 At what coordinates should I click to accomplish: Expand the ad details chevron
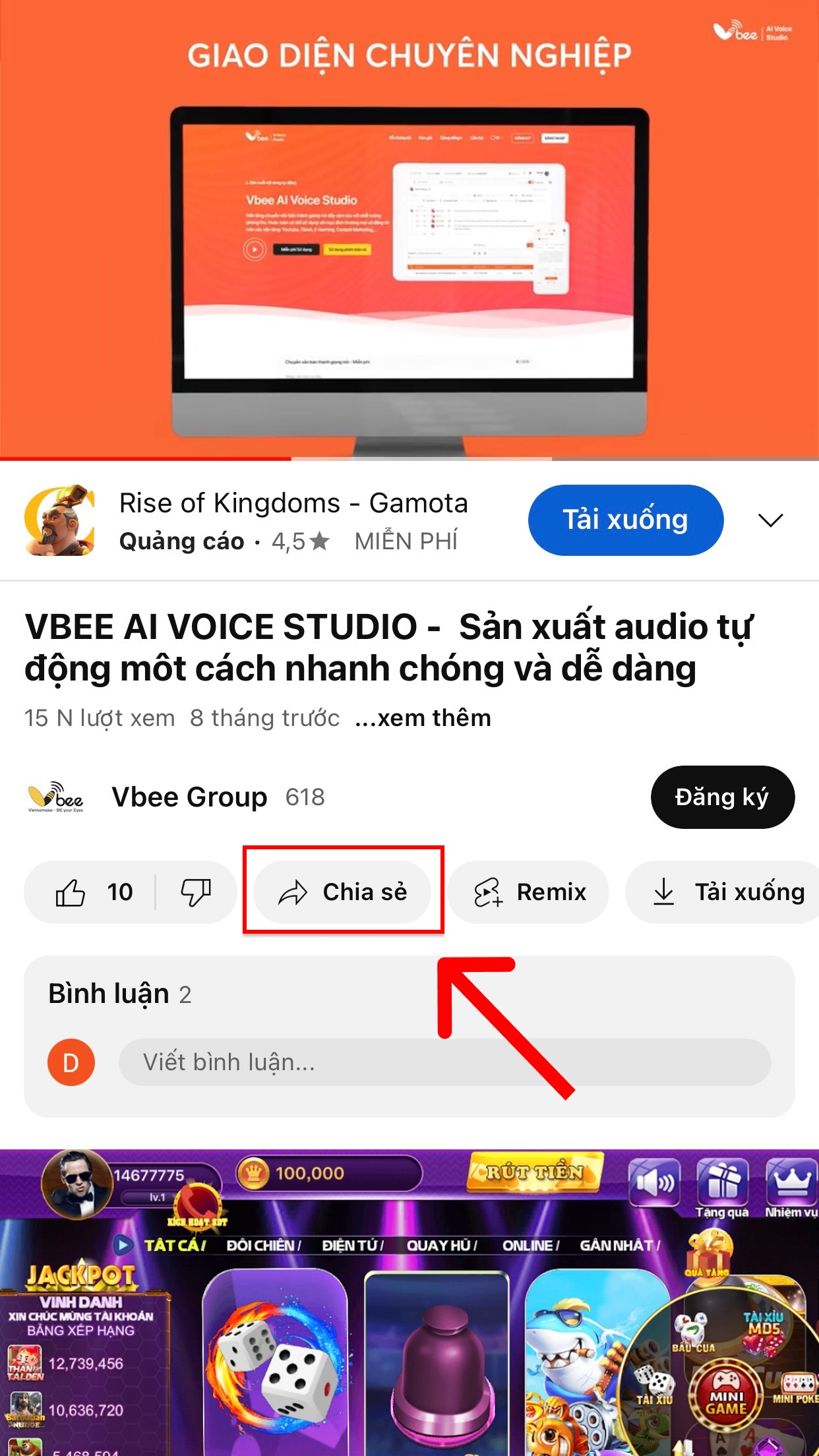click(x=770, y=520)
